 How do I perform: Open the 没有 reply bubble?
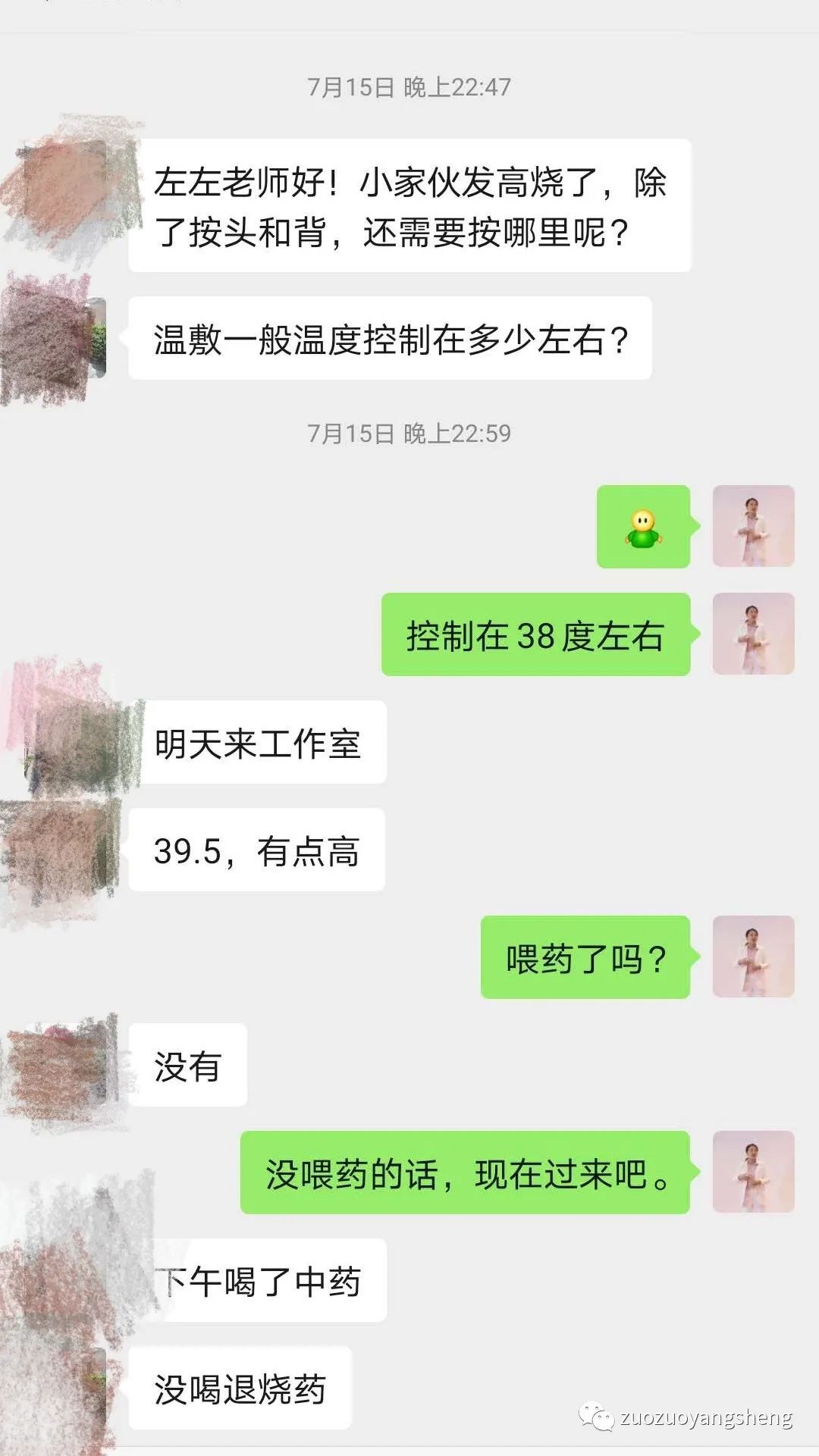190,1065
